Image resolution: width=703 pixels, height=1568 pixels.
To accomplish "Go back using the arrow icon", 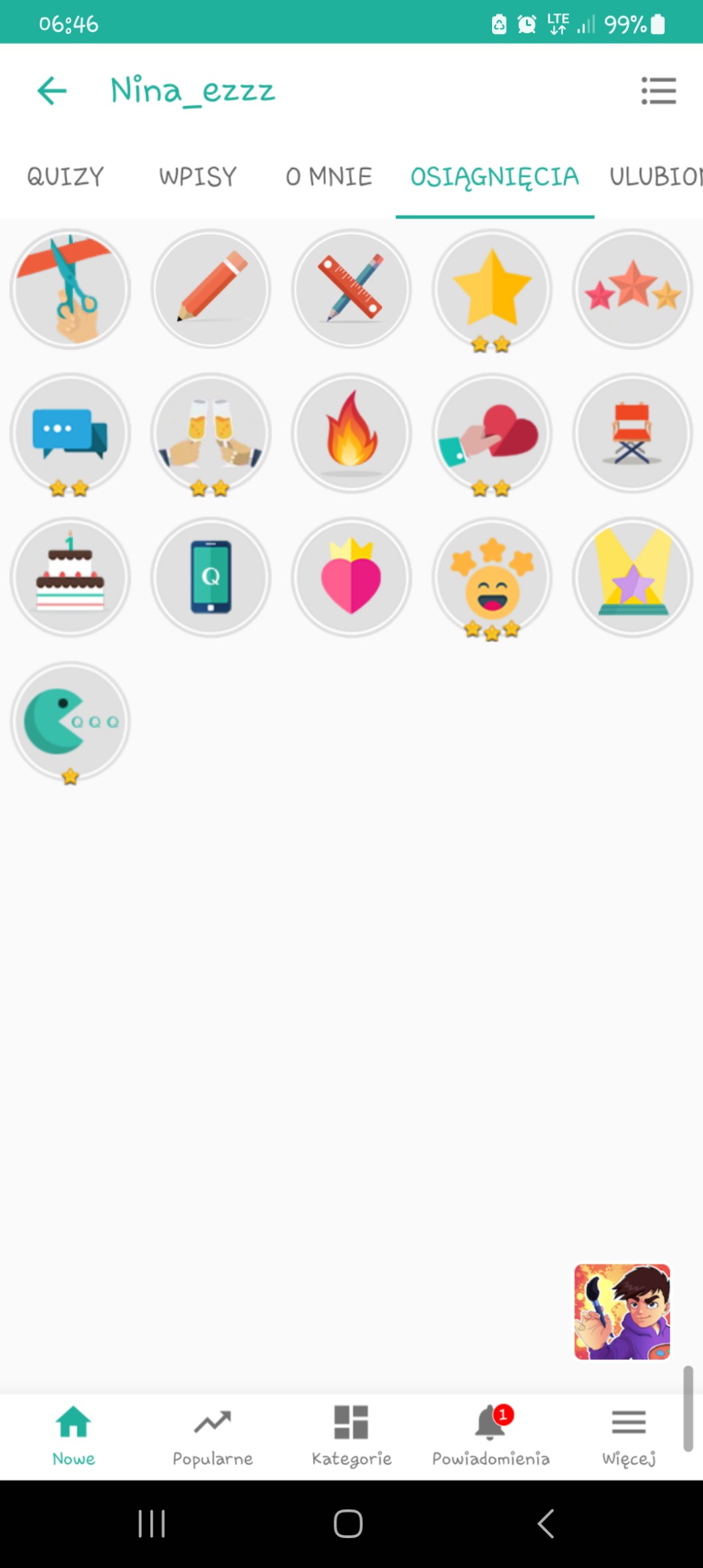I will [52, 91].
